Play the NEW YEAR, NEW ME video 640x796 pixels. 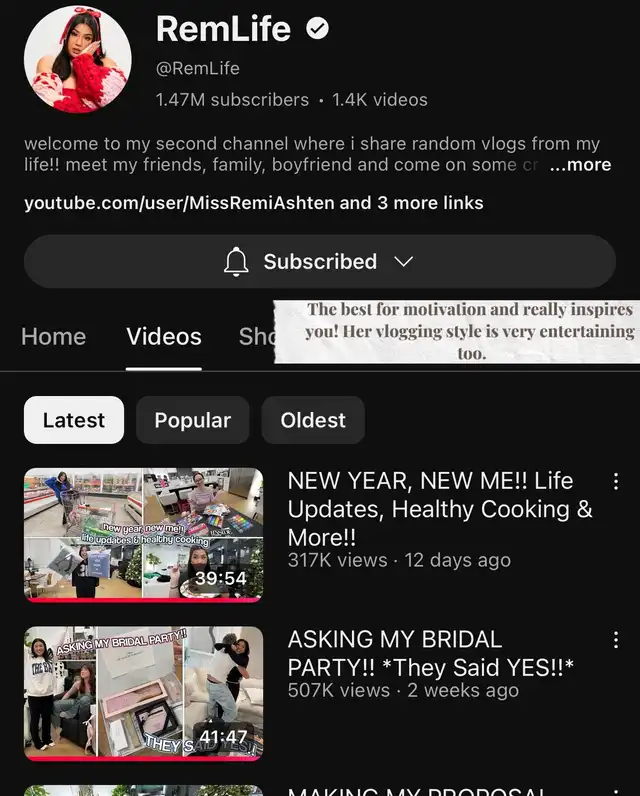143,535
